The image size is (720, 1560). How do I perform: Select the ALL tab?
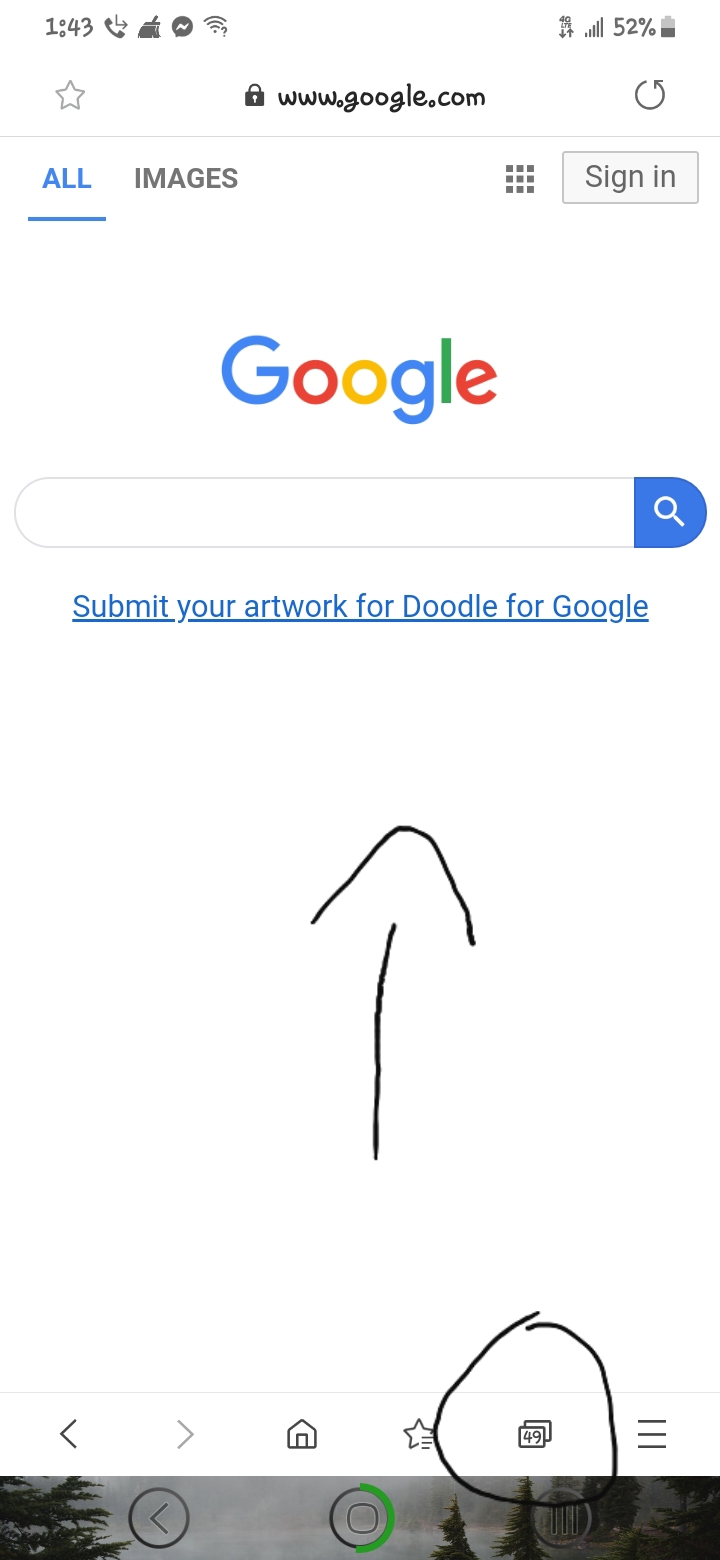click(x=67, y=179)
